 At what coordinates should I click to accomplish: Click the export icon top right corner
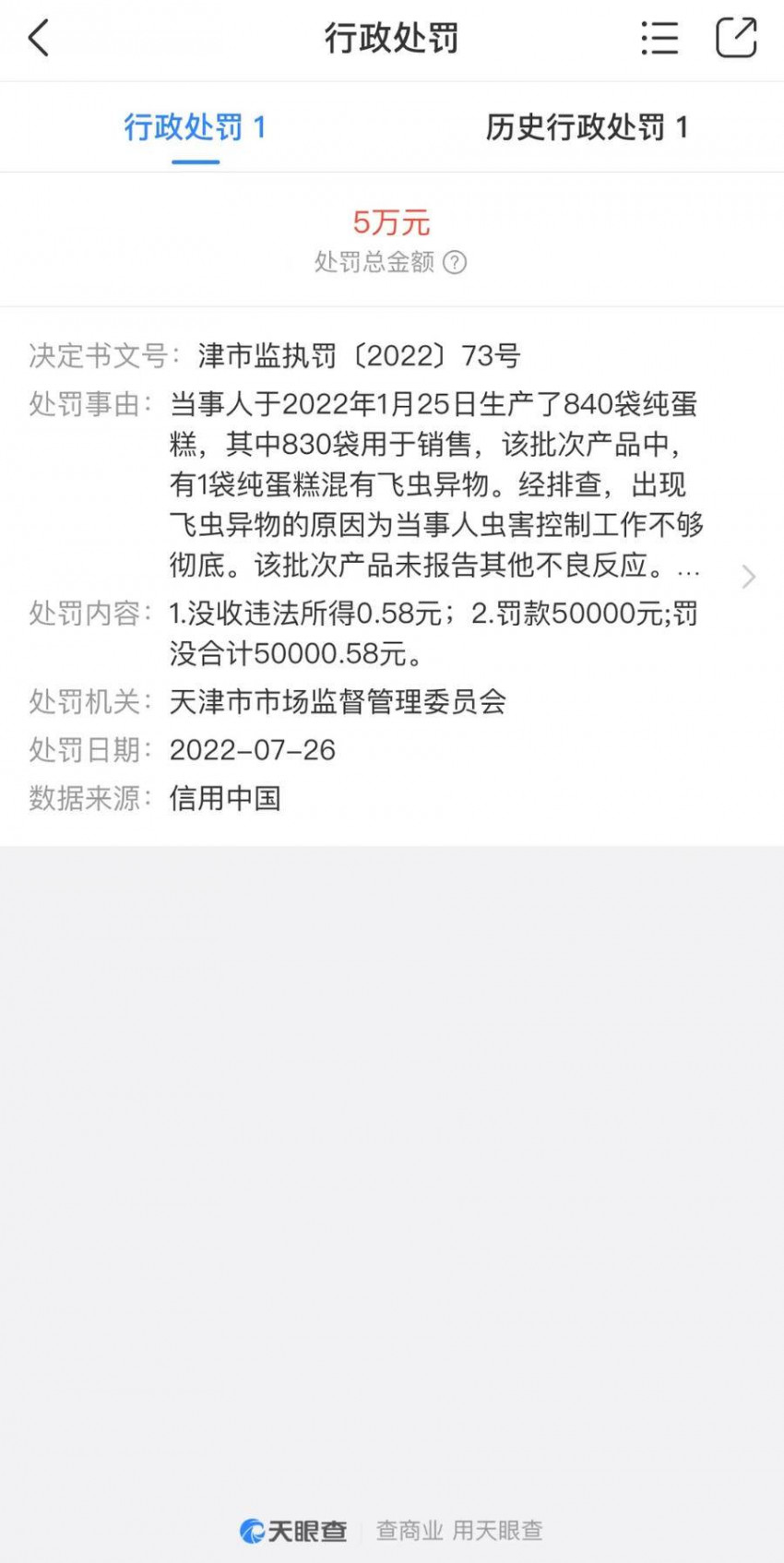(736, 40)
